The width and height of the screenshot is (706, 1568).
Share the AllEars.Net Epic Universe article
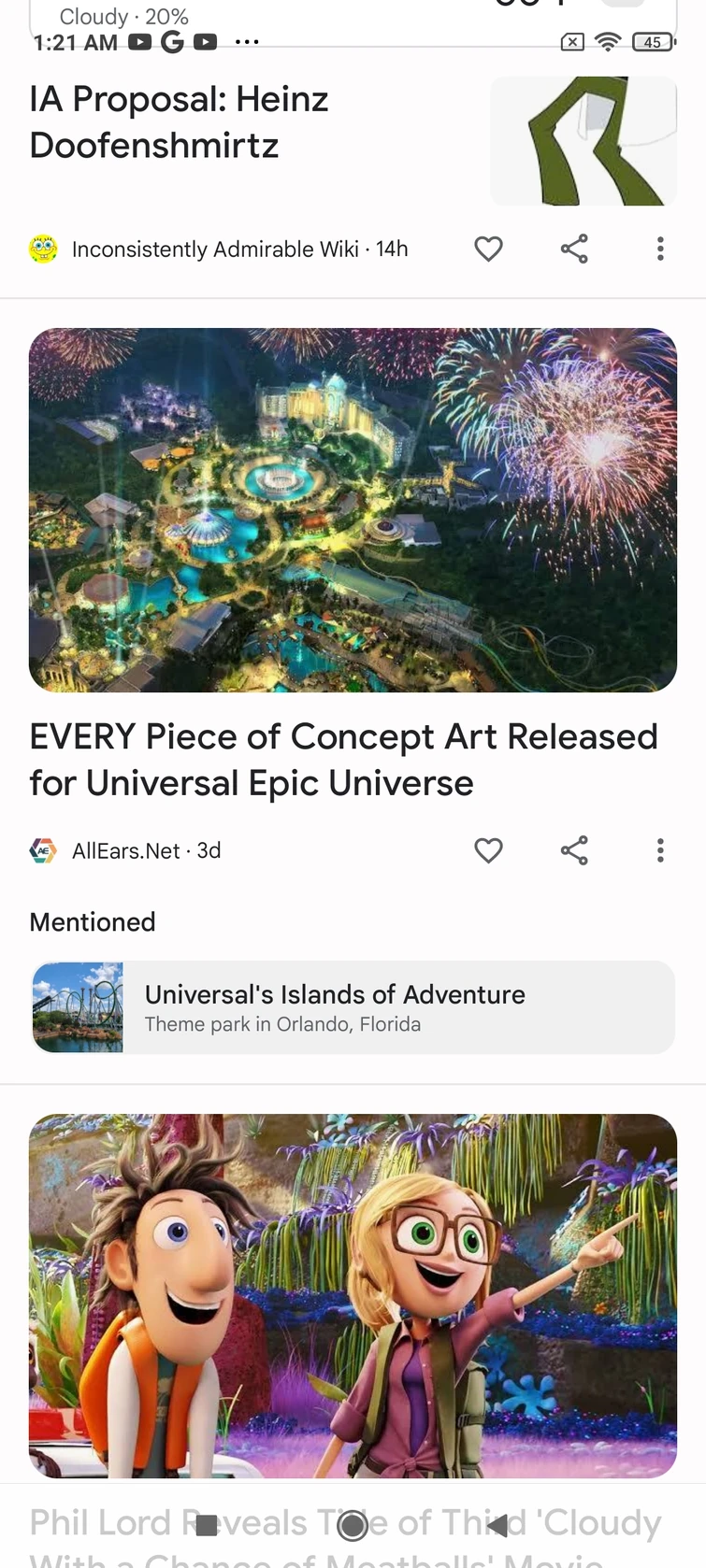(x=574, y=850)
